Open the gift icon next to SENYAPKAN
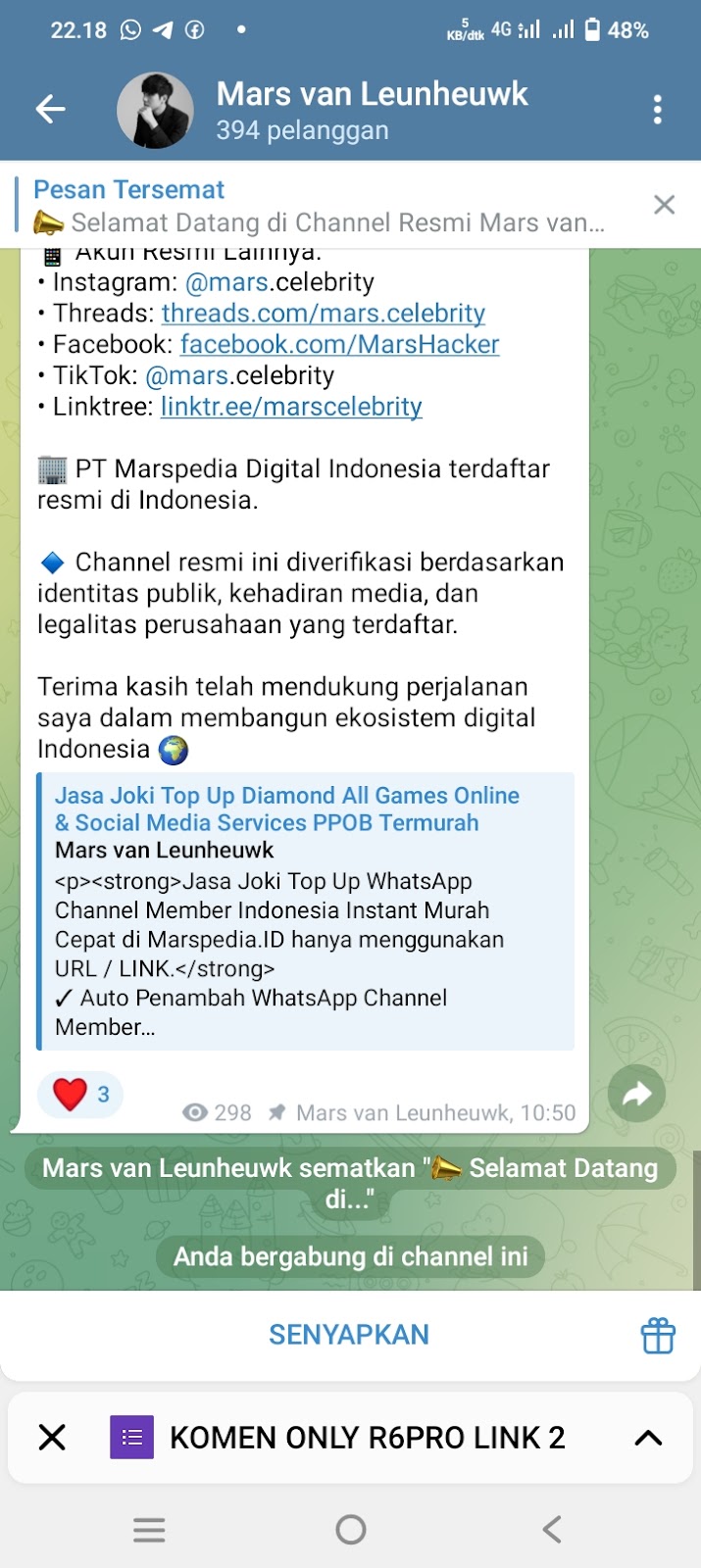This screenshot has width=701, height=1568. coord(658,1335)
